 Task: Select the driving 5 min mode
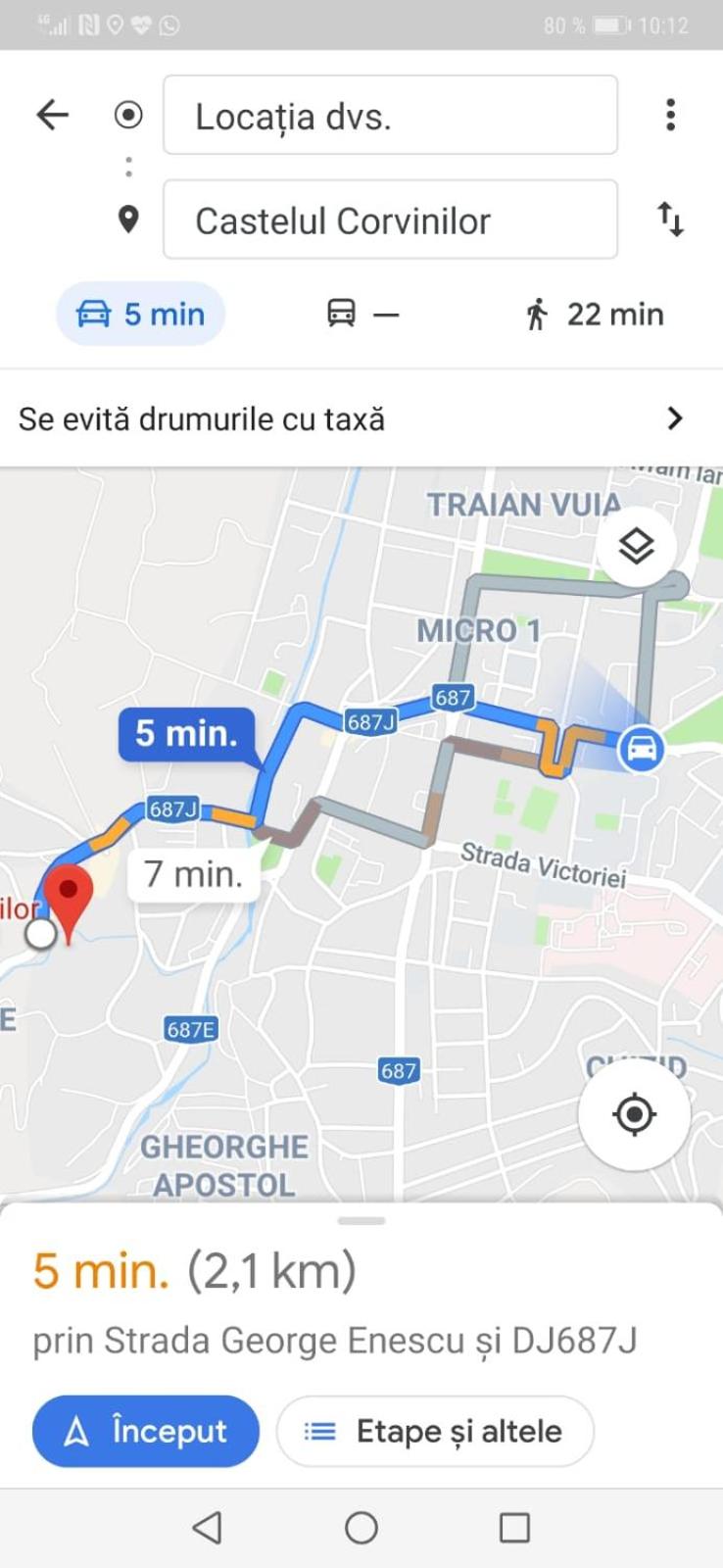[141, 314]
